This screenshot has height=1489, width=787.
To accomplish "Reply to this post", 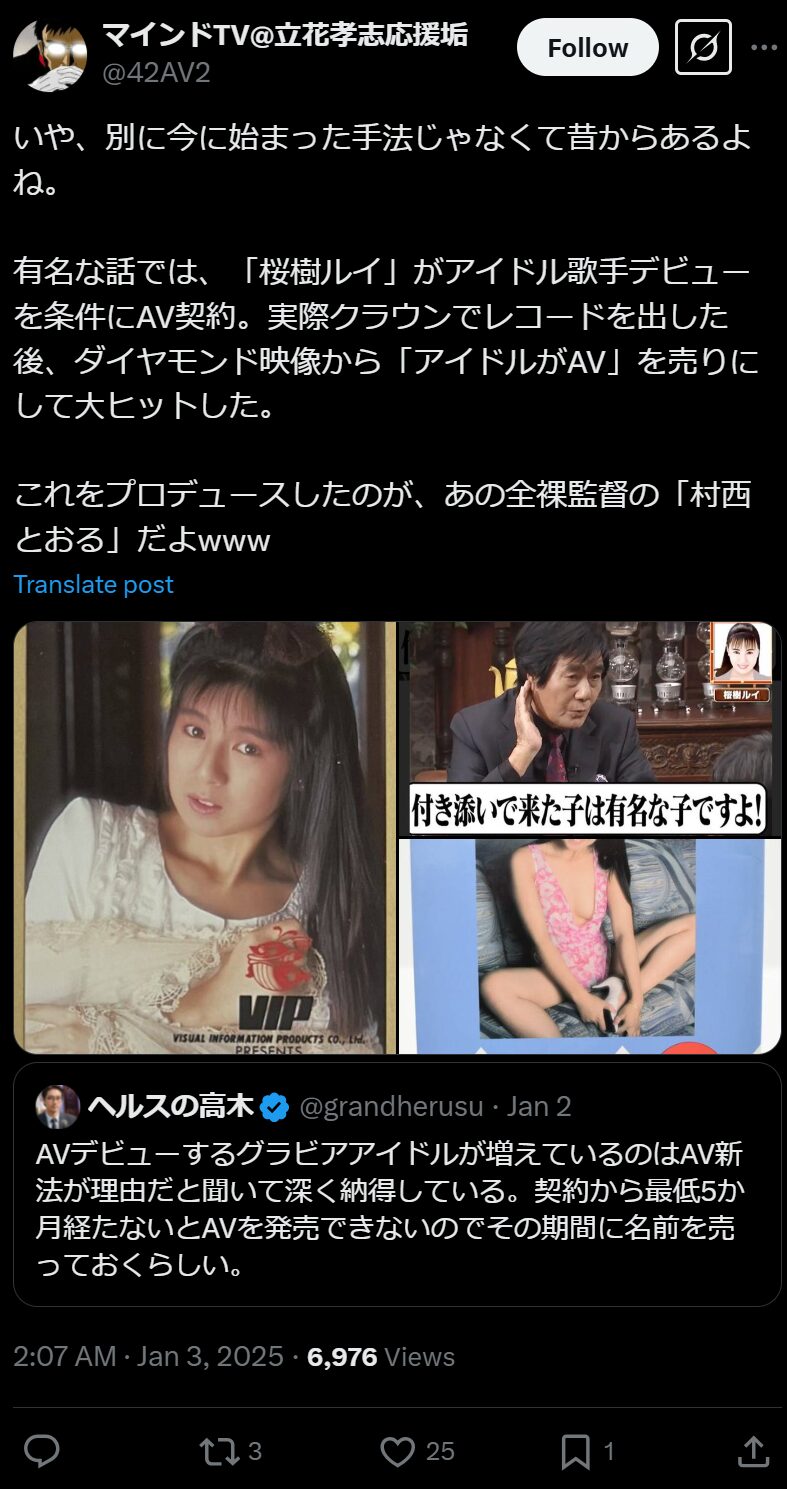I will coord(41,1451).
